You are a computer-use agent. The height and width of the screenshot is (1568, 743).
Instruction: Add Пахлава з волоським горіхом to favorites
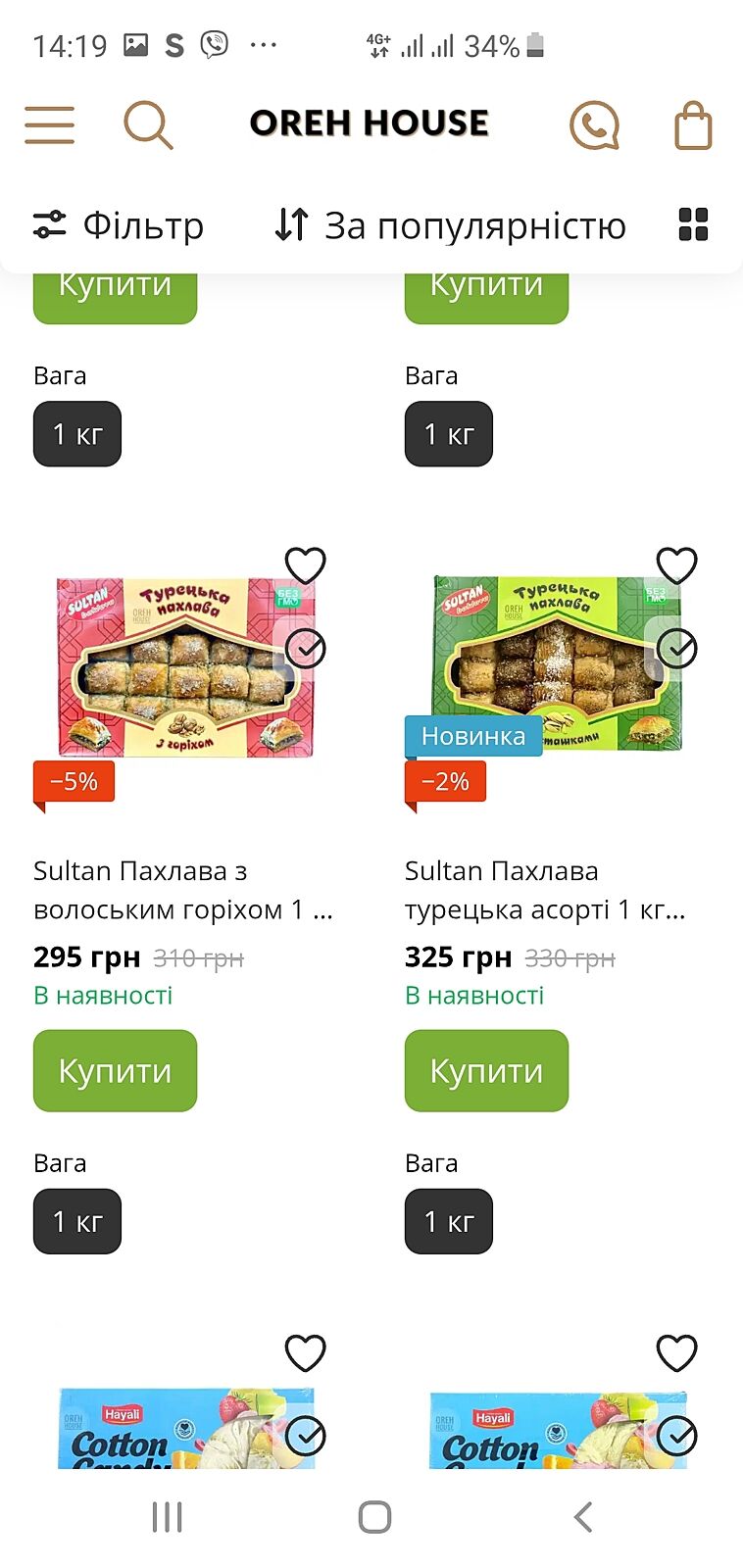coord(305,565)
